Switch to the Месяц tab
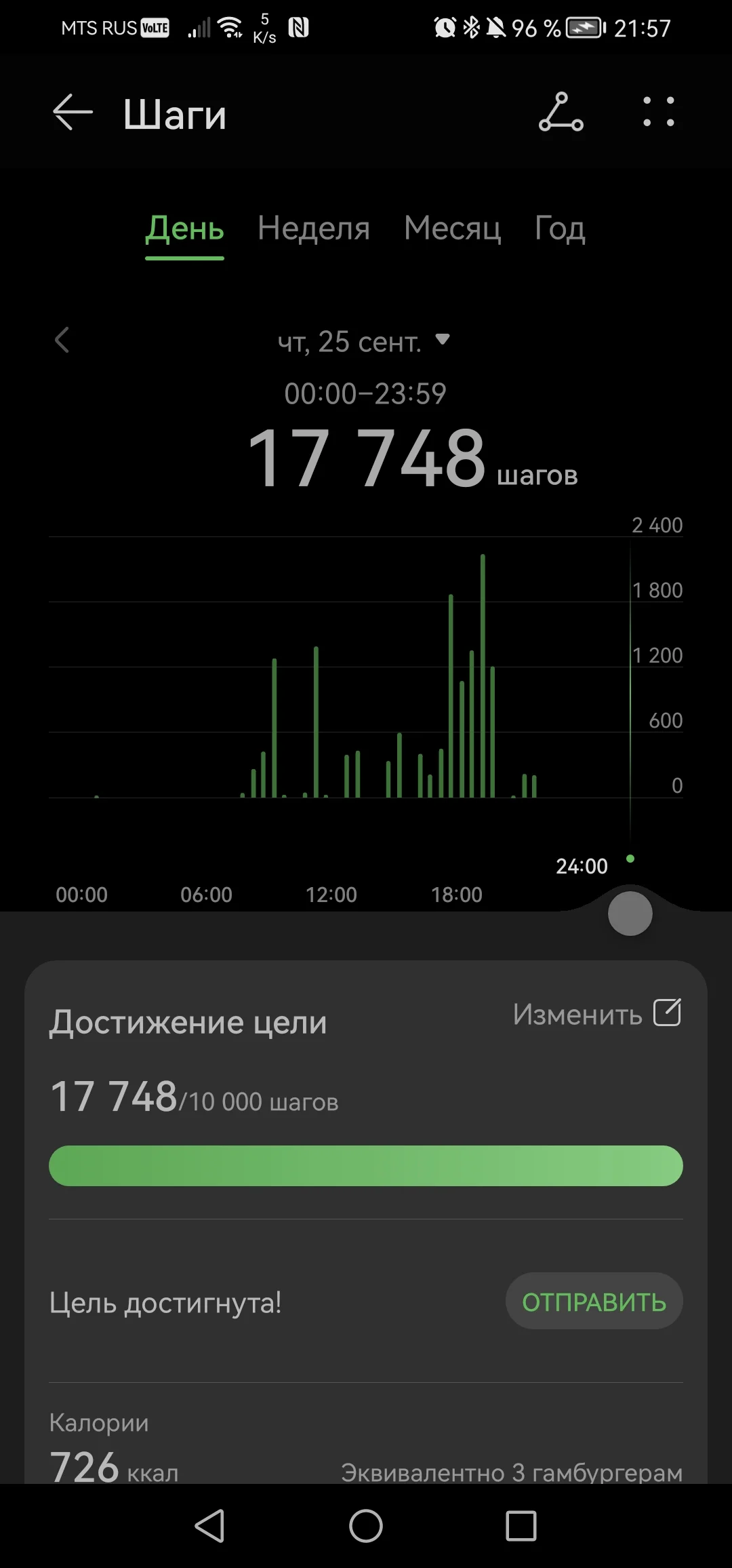Screen dimensions: 732x1568 coord(452,229)
